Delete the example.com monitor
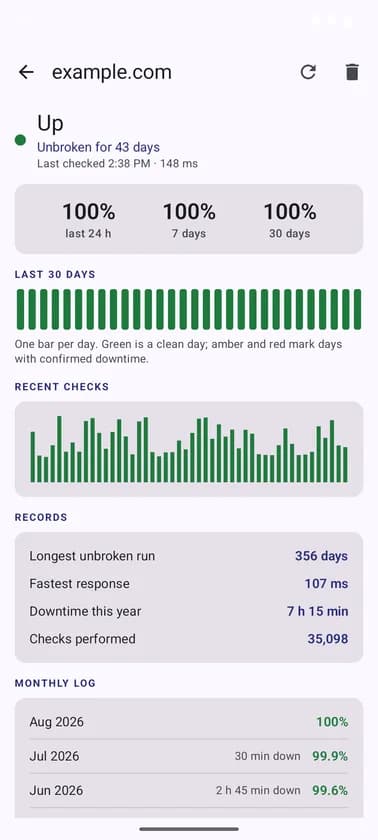Image resolution: width=378 pixels, height=840 pixels. (352, 72)
